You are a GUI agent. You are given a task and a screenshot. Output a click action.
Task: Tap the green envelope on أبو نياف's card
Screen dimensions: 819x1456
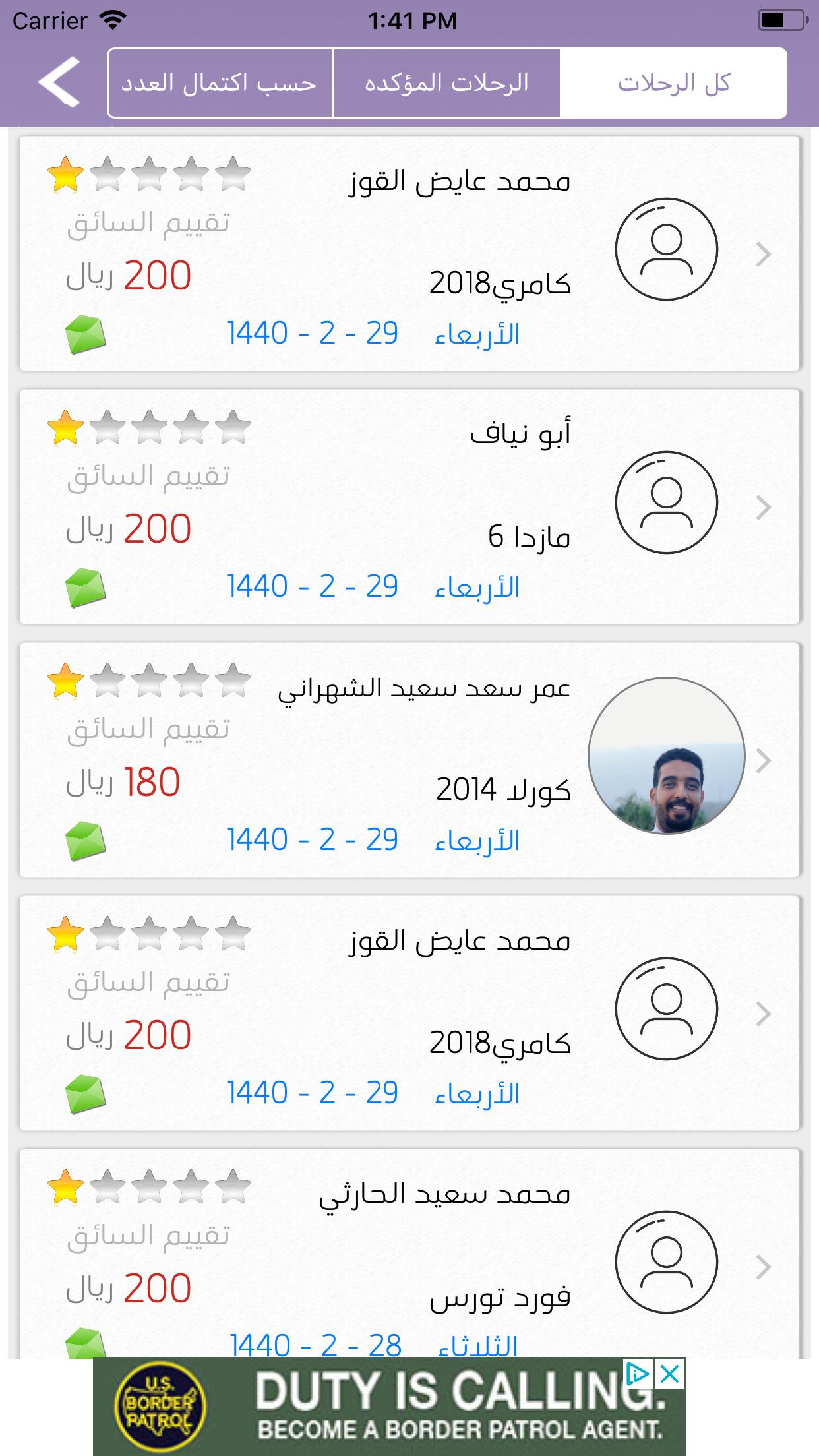(85, 588)
